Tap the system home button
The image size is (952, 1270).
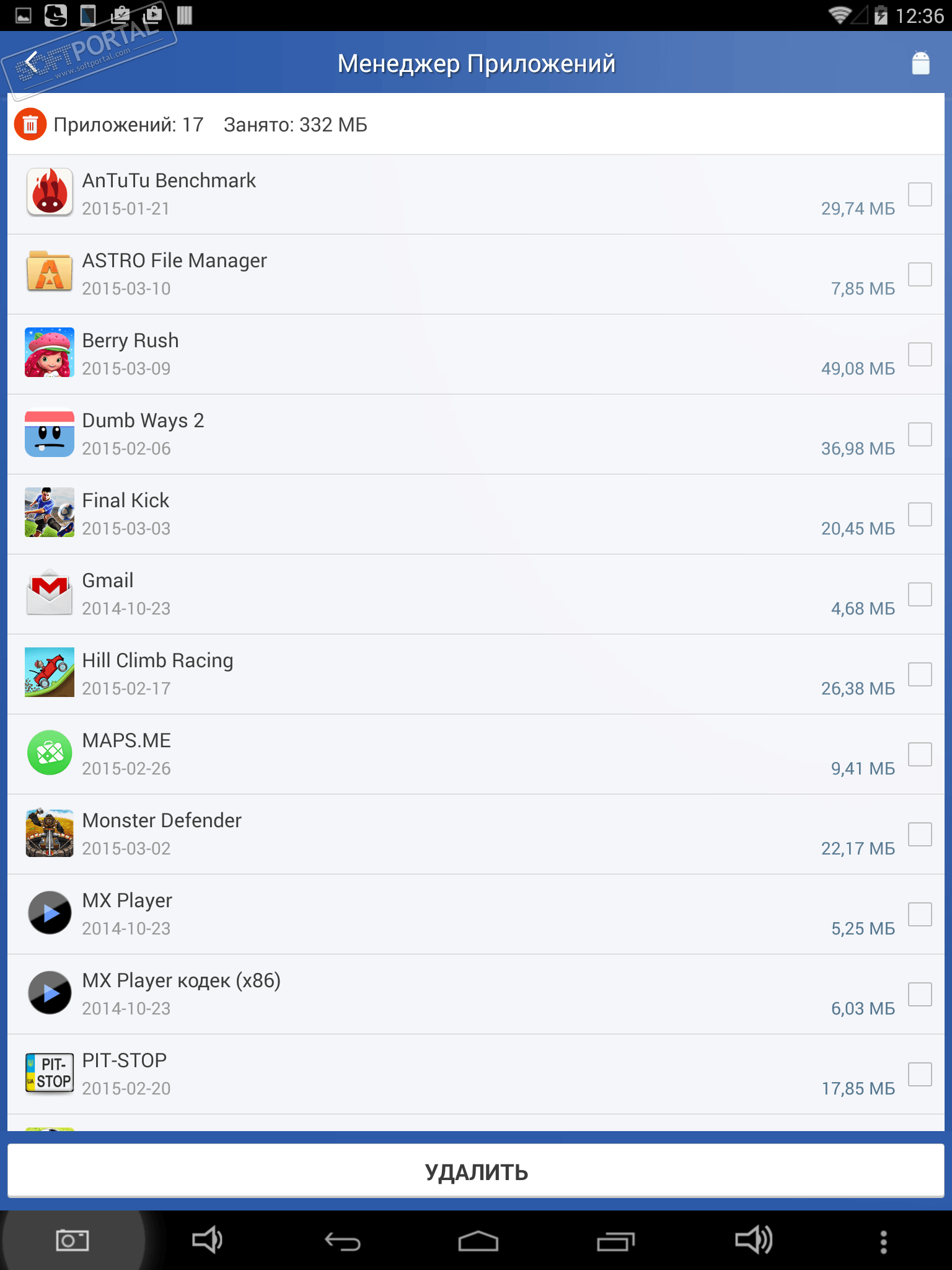click(478, 1241)
